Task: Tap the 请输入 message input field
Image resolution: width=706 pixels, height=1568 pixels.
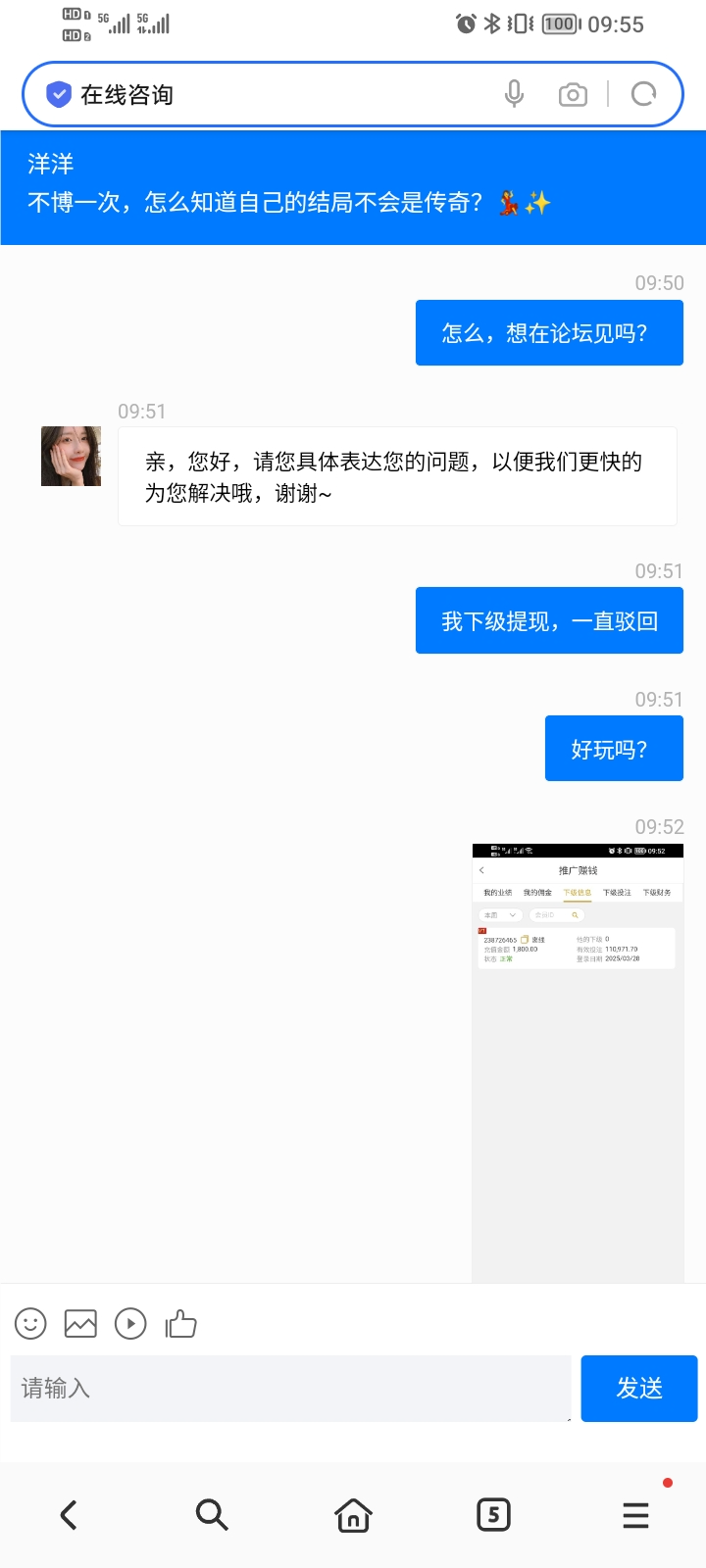Action: [x=289, y=1388]
